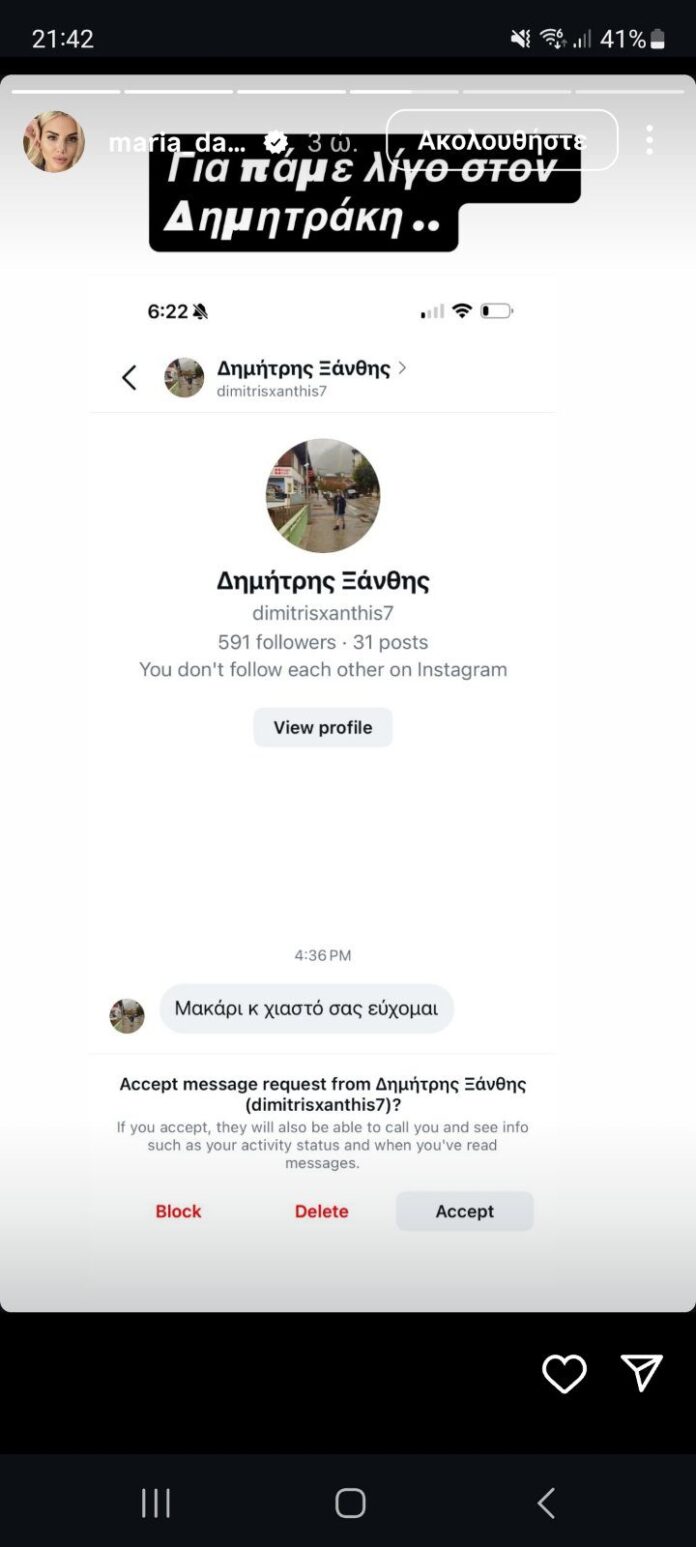The height and width of the screenshot is (1547, 696).
Task: Open recent apps from the navigation bar
Action: (x=156, y=1503)
